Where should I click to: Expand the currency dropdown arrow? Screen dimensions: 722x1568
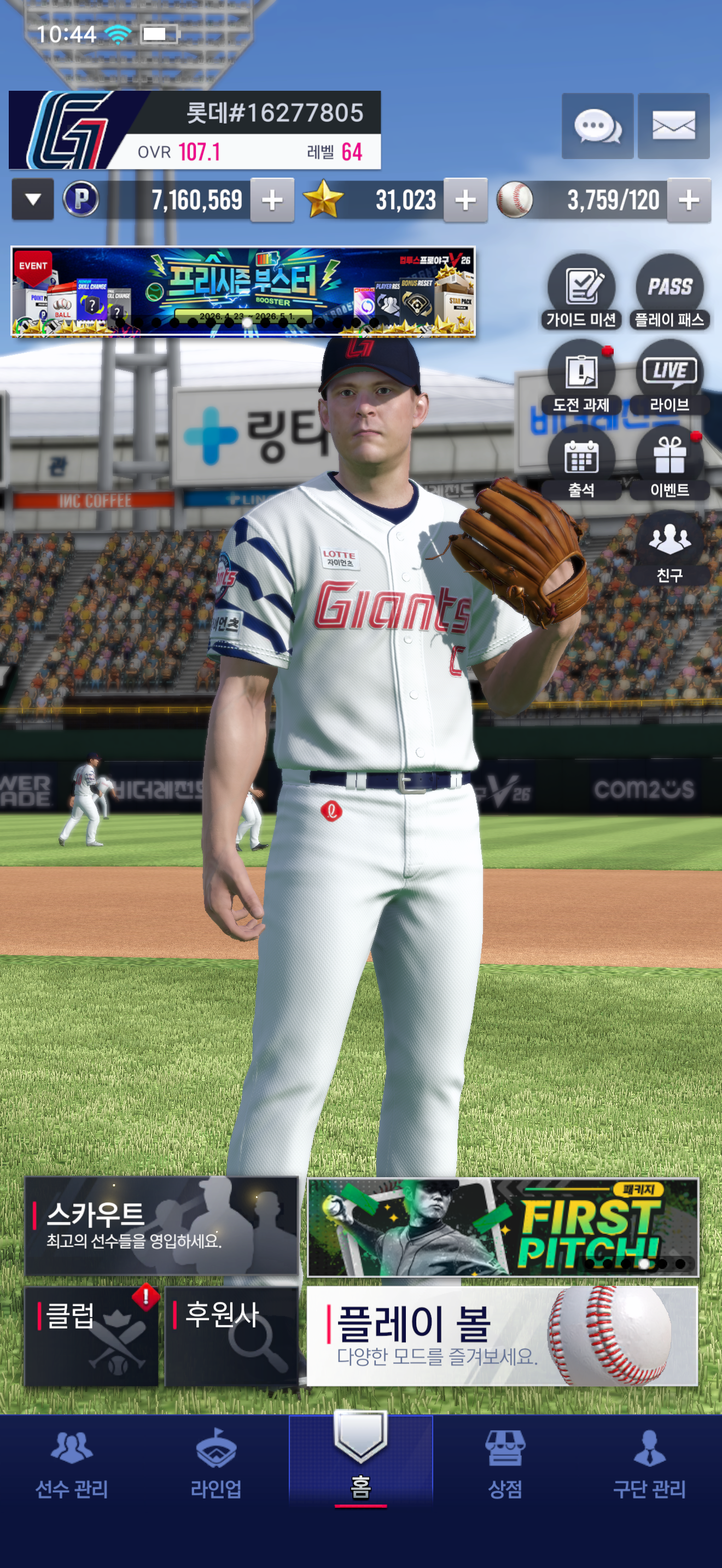[x=33, y=200]
